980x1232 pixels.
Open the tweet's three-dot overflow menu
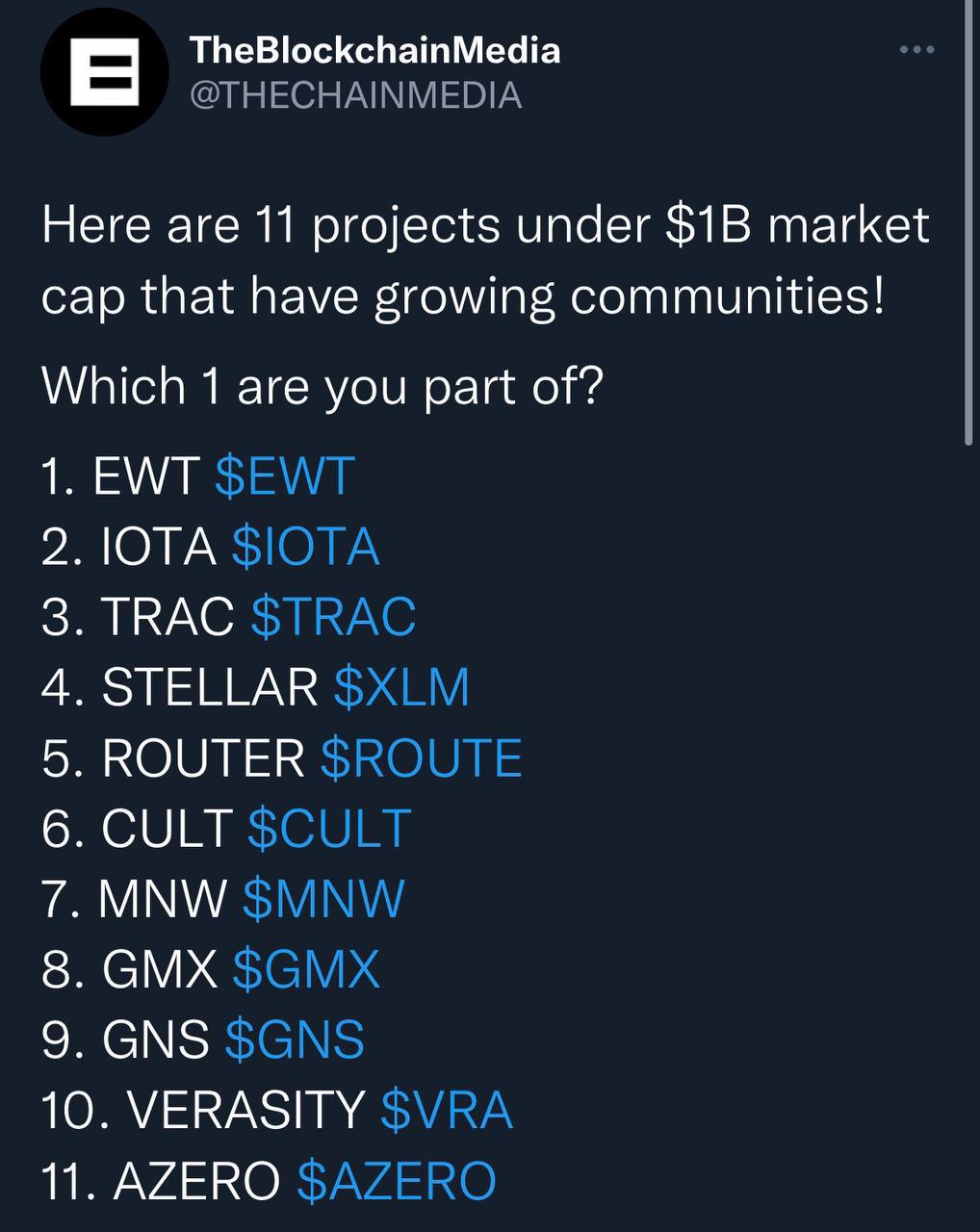pos(916,49)
